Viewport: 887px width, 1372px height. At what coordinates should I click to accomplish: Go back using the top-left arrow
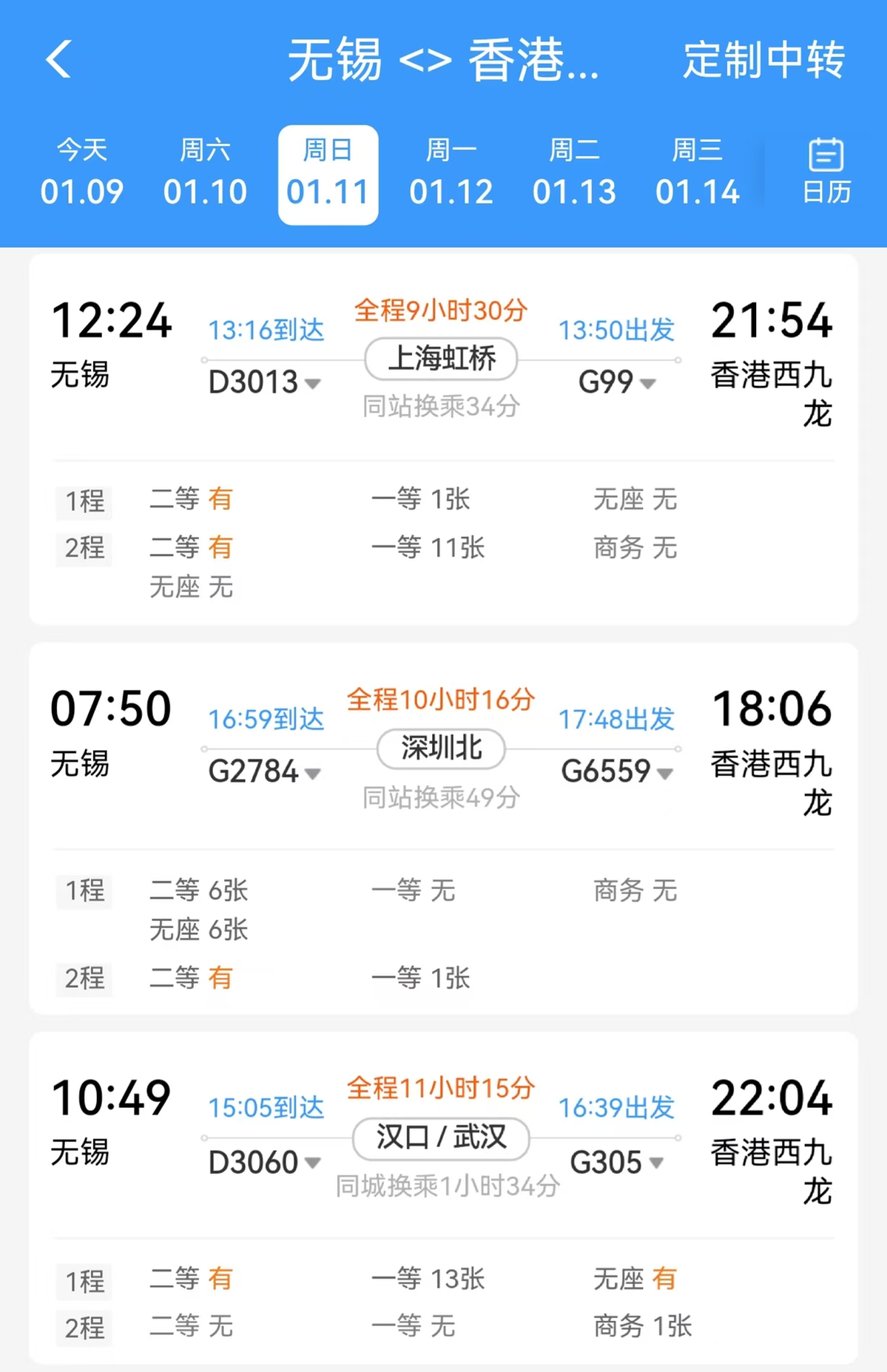pos(58,59)
